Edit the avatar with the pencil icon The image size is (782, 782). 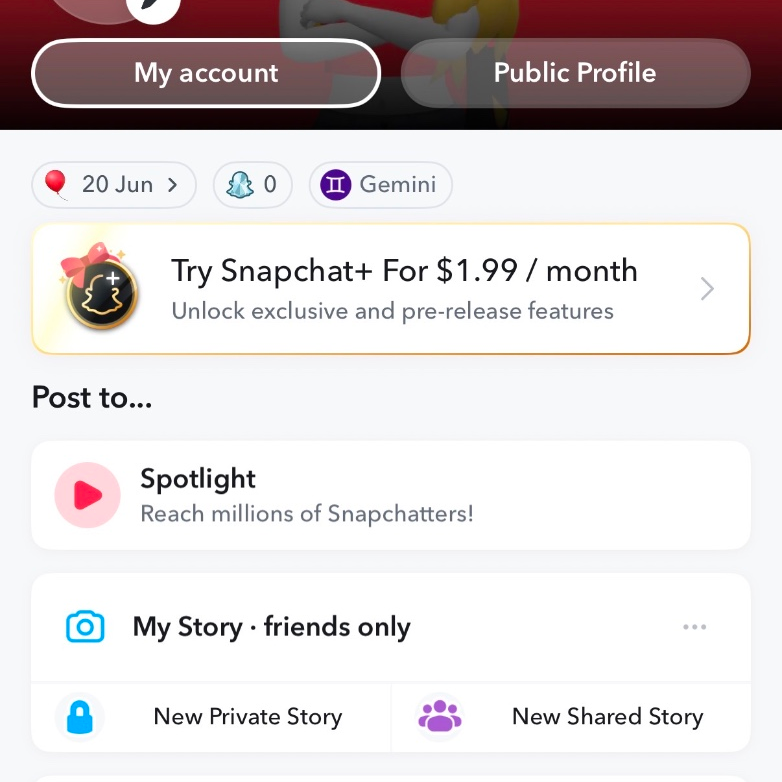click(x=154, y=8)
